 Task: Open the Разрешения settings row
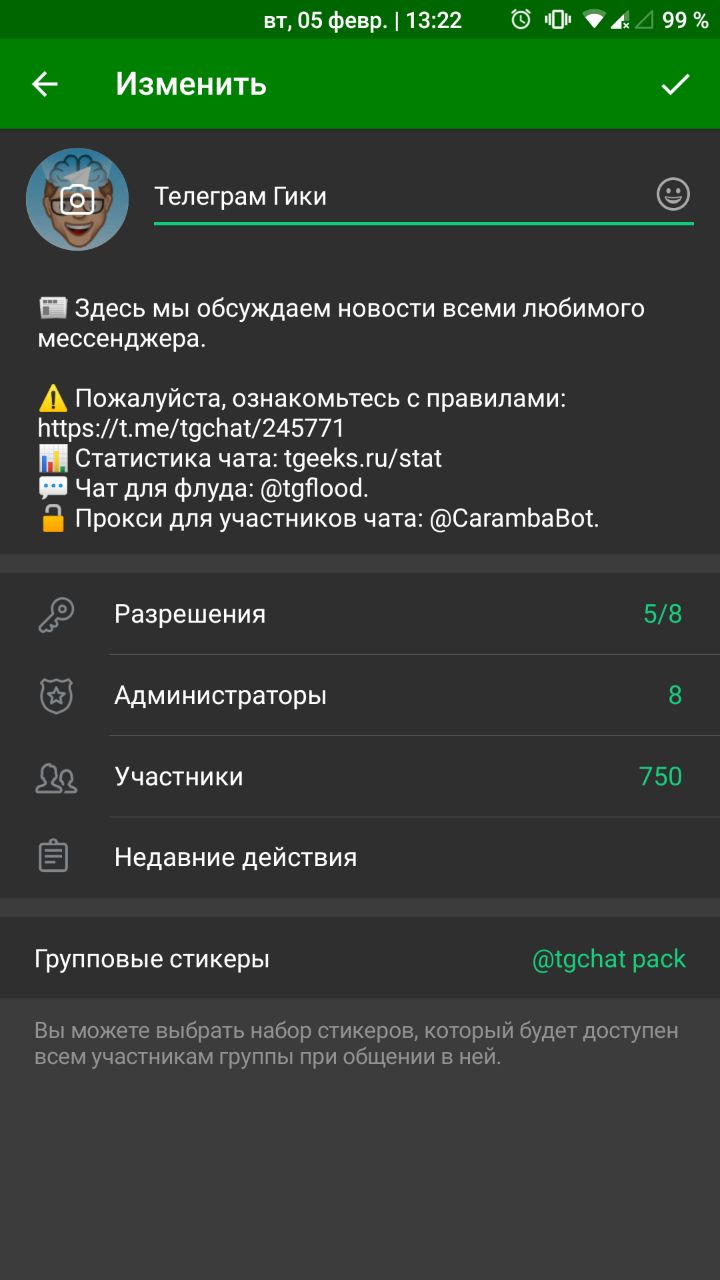[x=360, y=614]
